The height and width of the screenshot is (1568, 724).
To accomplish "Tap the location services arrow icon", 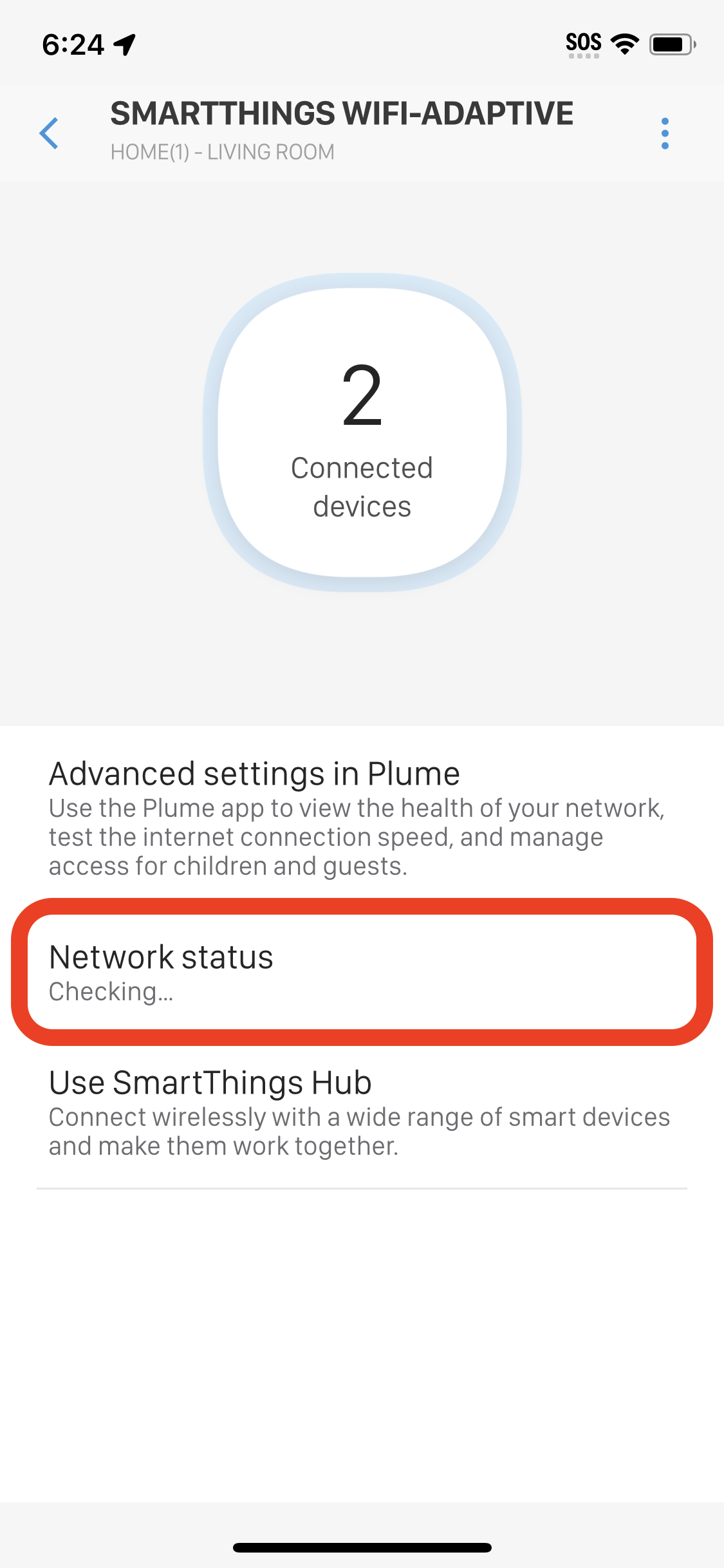I will click(x=124, y=42).
